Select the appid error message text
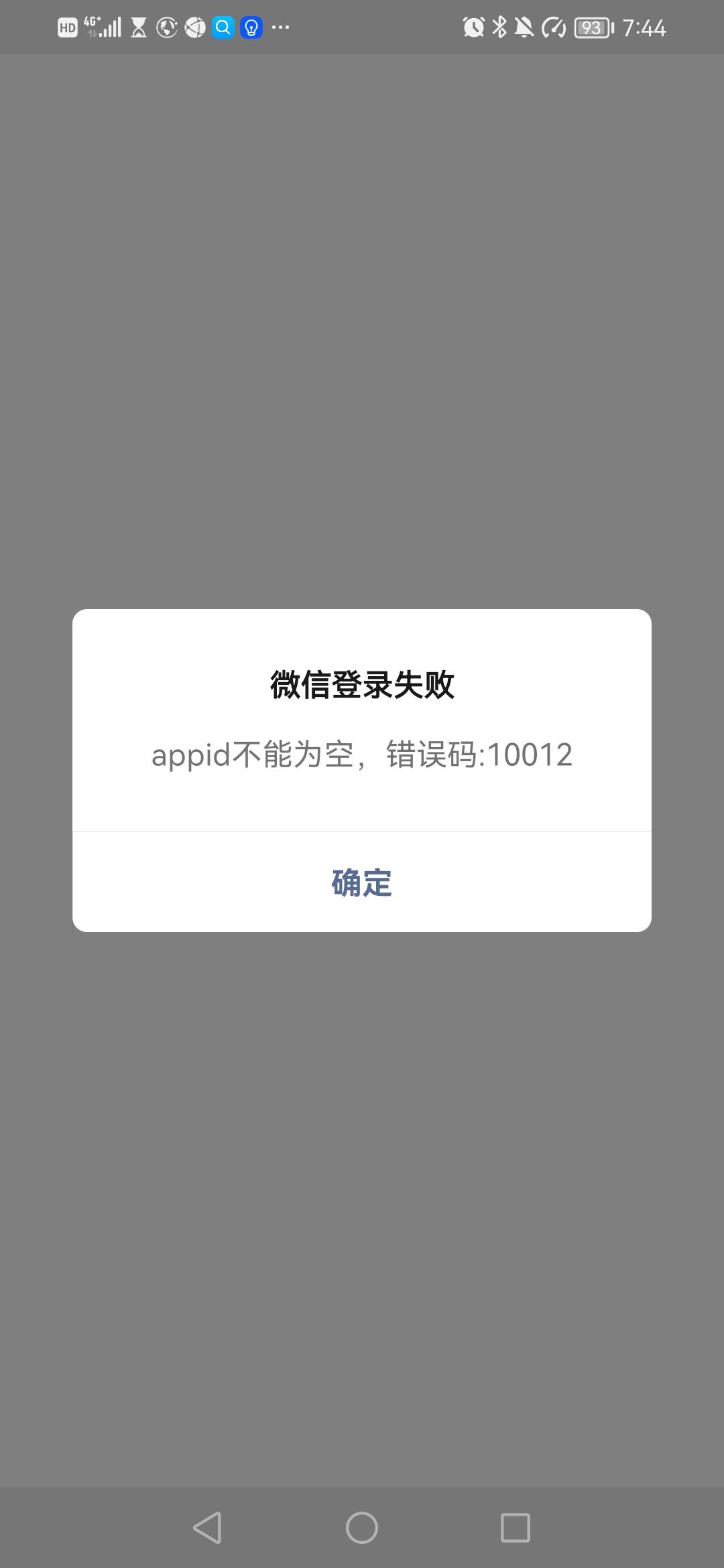 click(362, 756)
